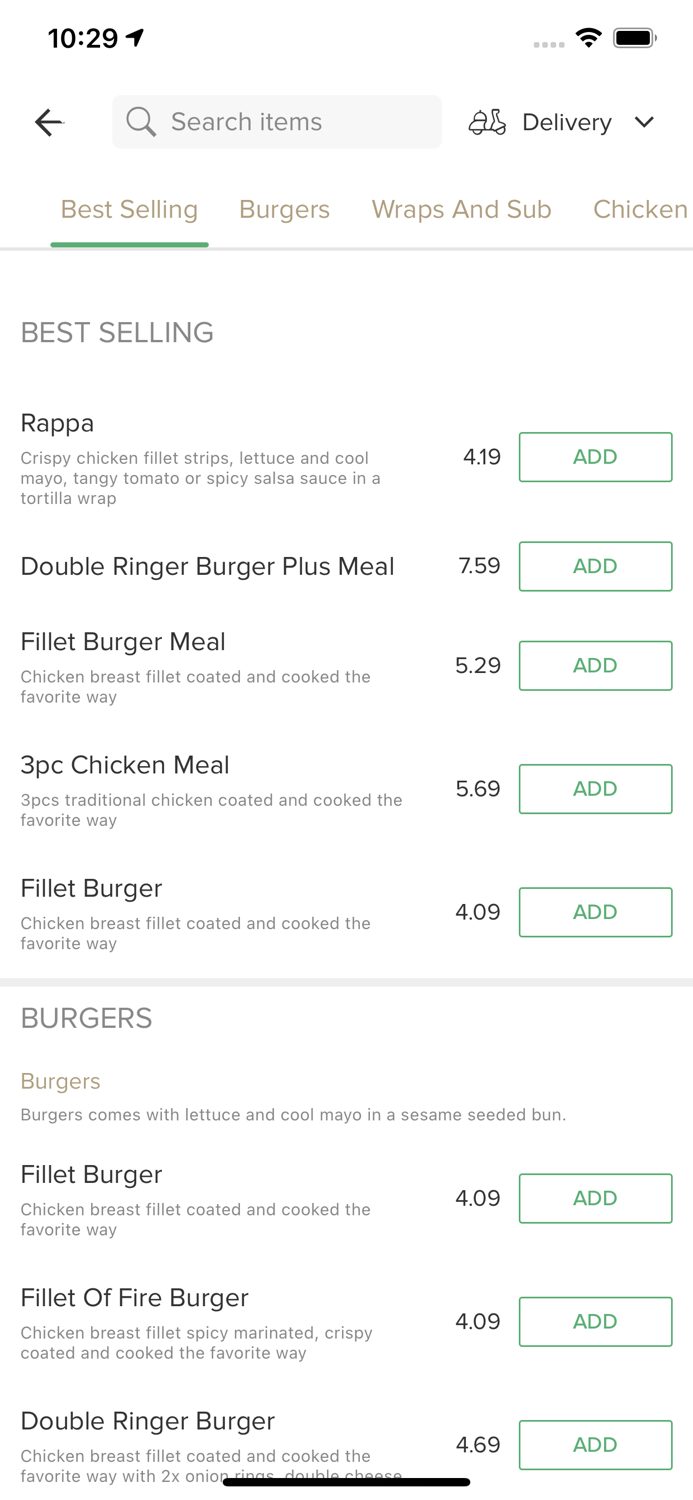Go back using the arrow icon
This screenshot has width=693, height=1500.
click(x=48, y=122)
